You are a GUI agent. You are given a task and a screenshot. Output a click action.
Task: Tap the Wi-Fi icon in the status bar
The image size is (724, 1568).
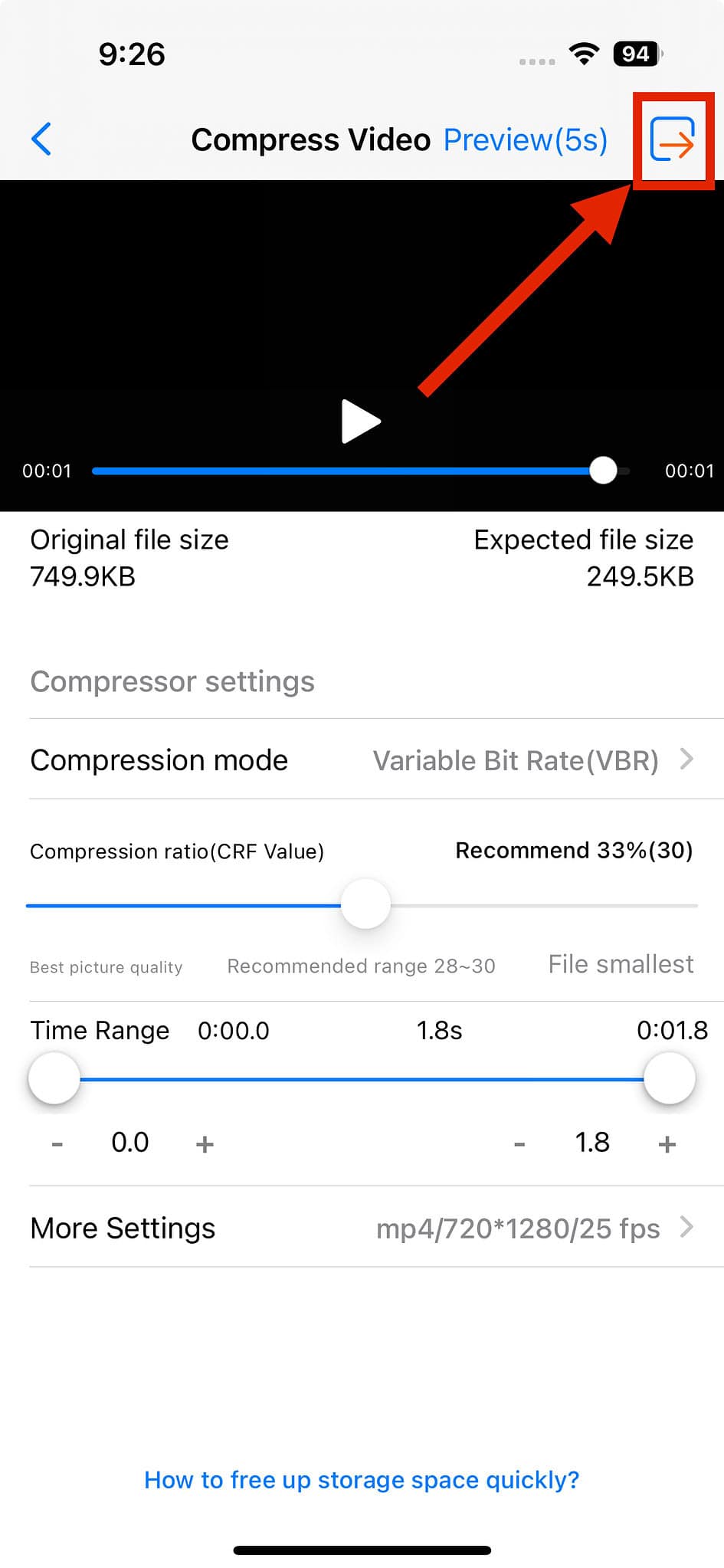coord(584,54)
